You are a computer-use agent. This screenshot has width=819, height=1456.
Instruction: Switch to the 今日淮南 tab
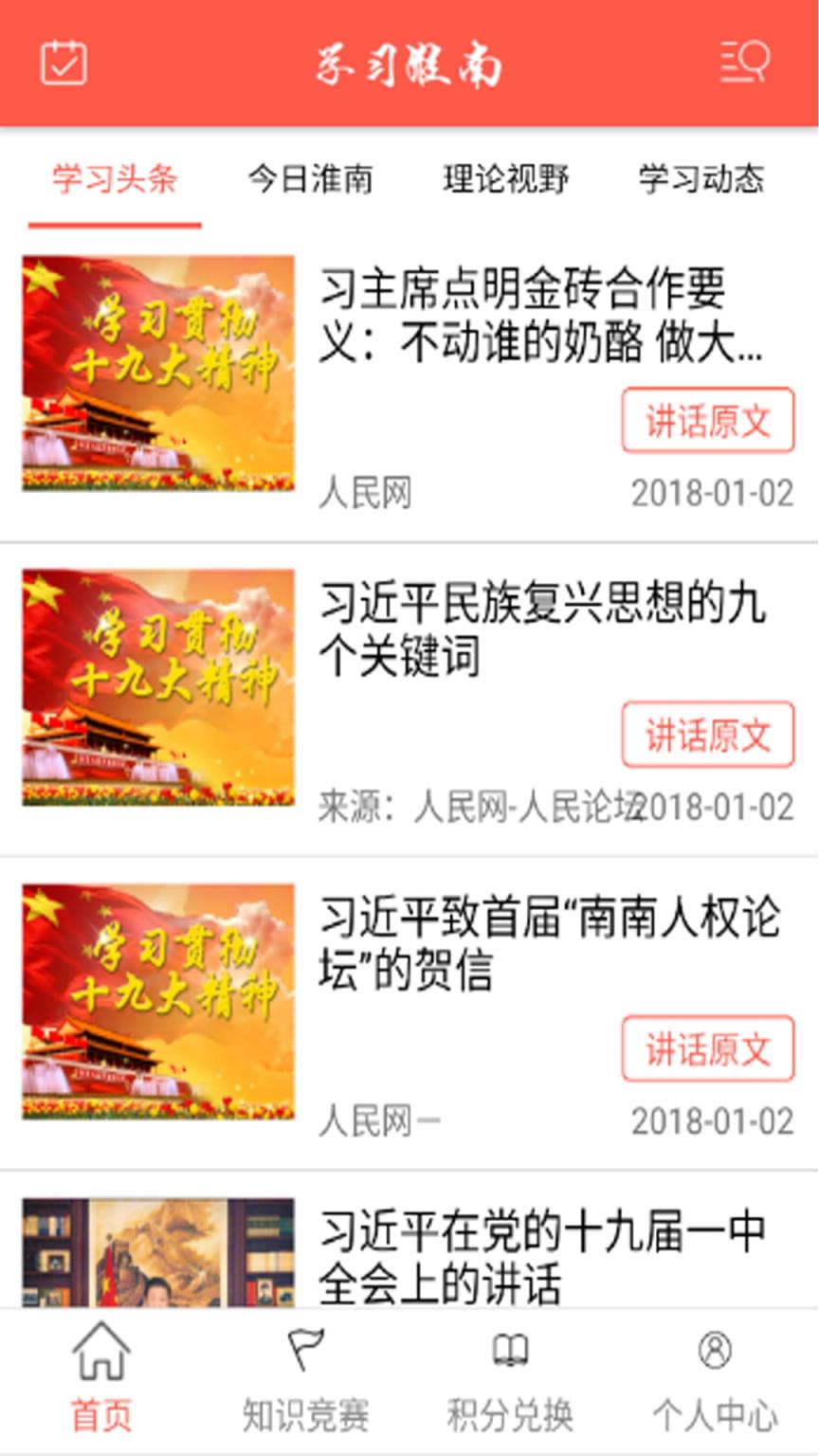[311, 180]
